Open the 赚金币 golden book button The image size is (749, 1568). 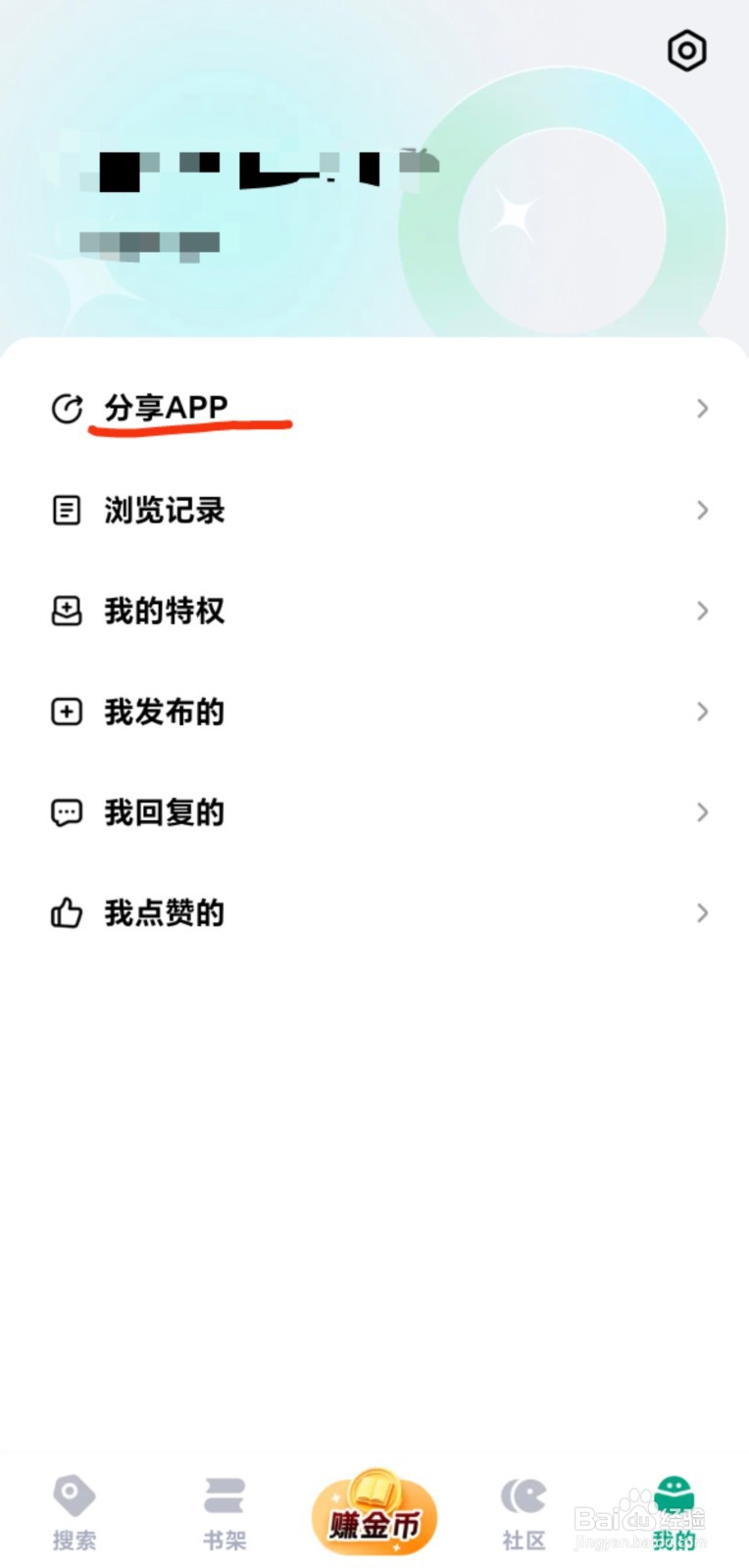coord(374,1509)
